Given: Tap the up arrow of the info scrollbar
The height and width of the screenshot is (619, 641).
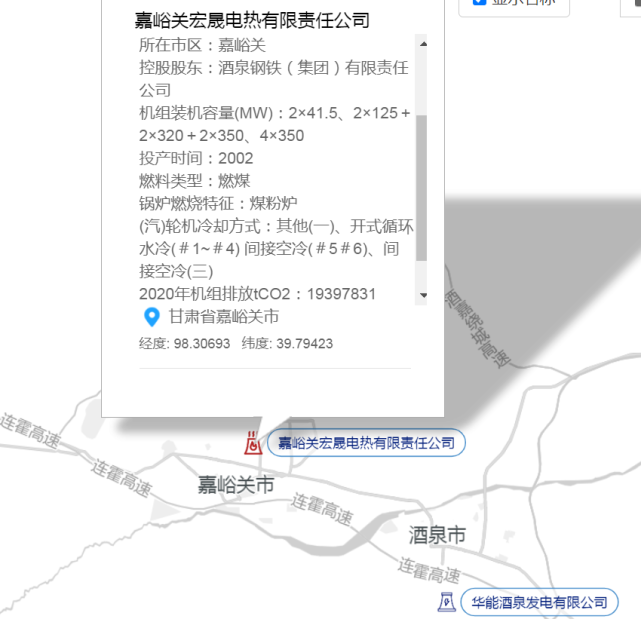Looking at the screenshot, I should coord(423,44).
